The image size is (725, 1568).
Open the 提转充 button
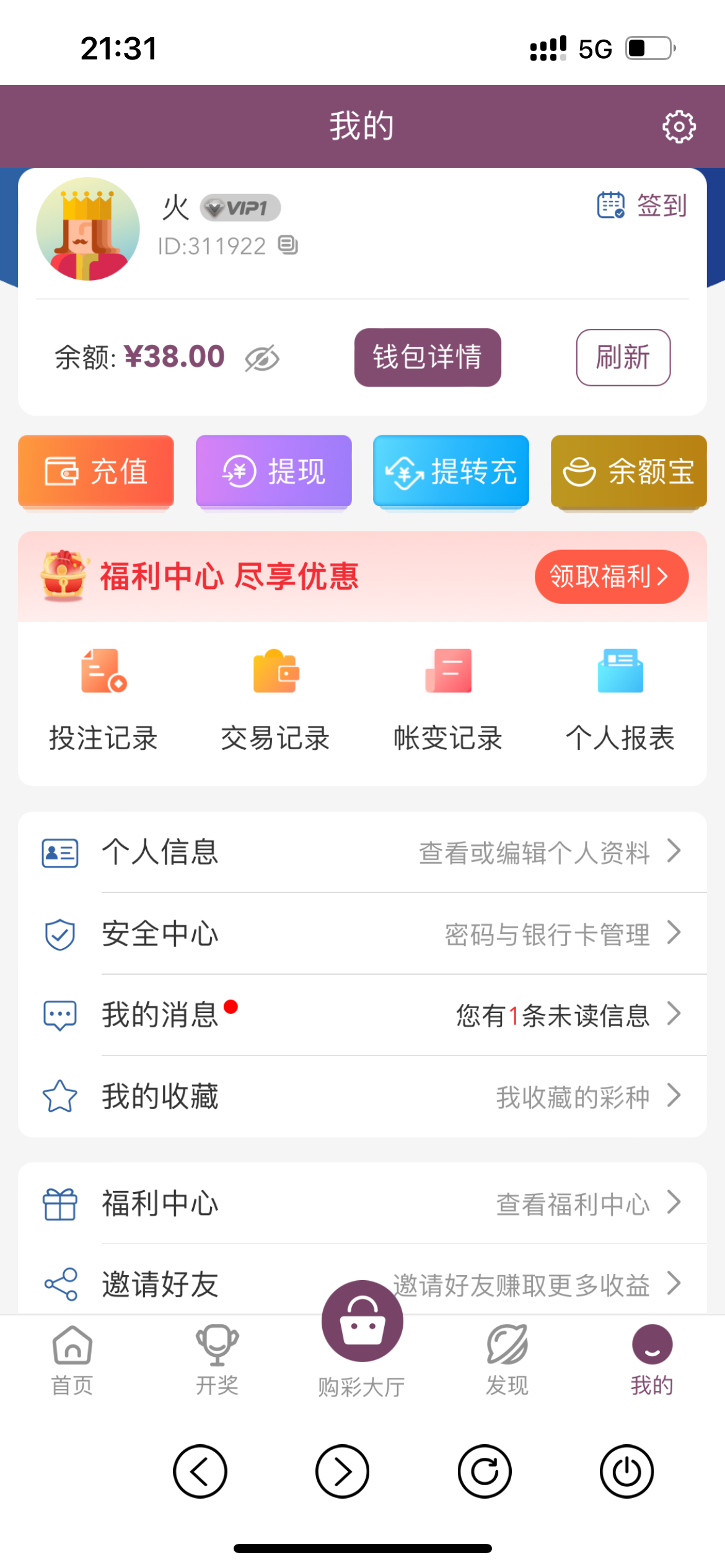point(450,471)
